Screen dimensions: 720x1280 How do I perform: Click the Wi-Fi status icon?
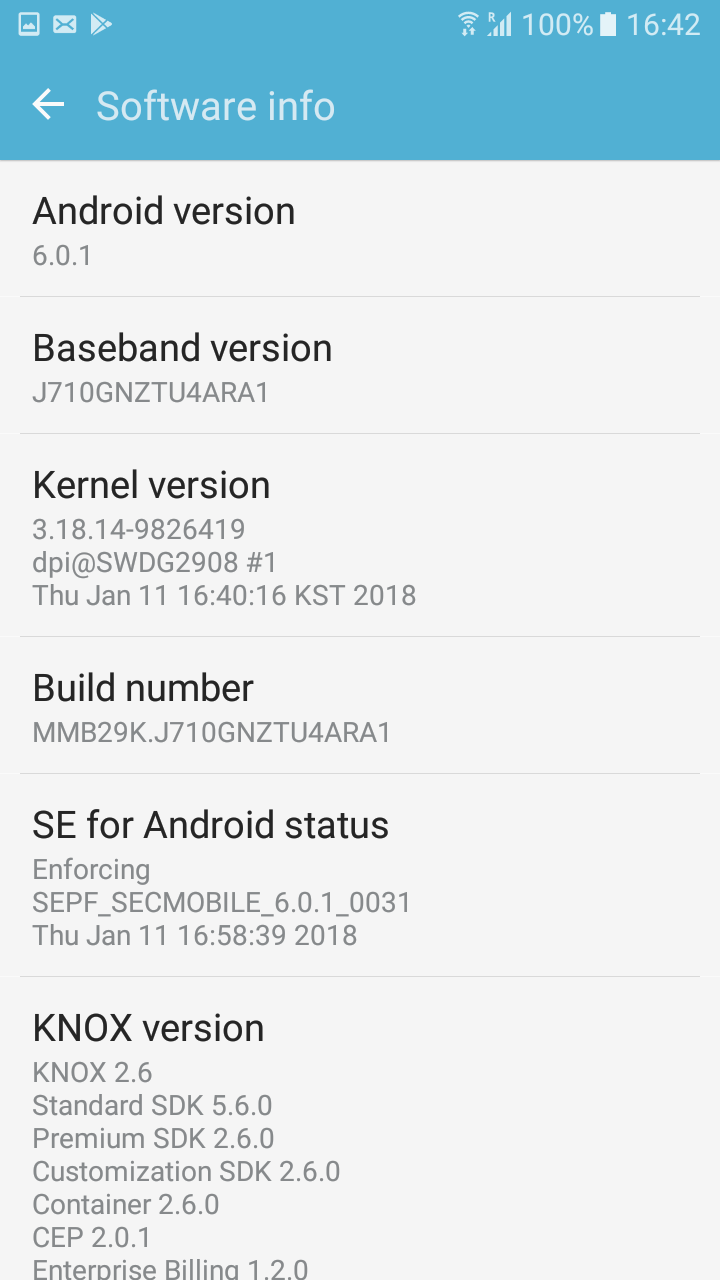click(469, 23)
